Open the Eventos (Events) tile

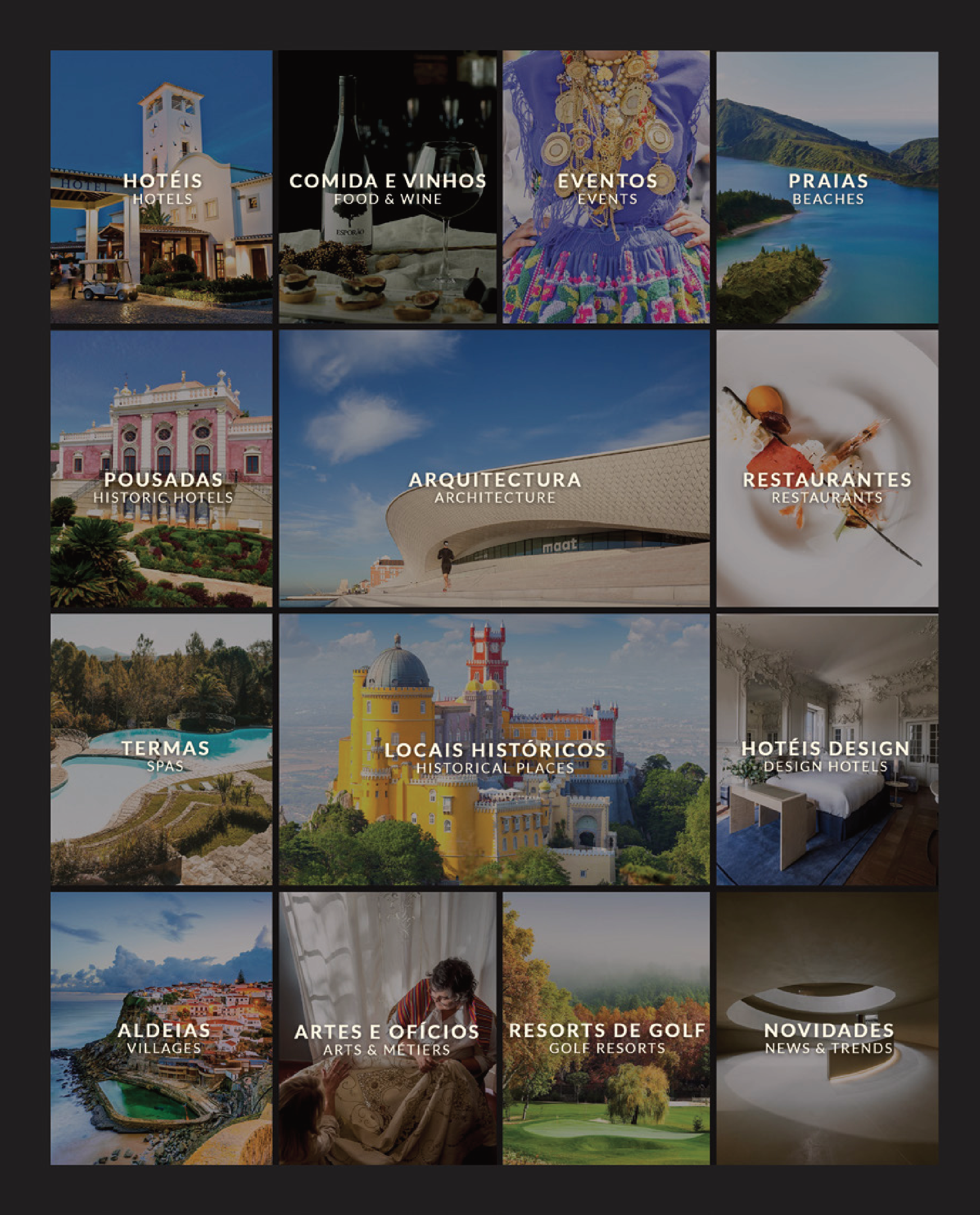click(606, 187)
